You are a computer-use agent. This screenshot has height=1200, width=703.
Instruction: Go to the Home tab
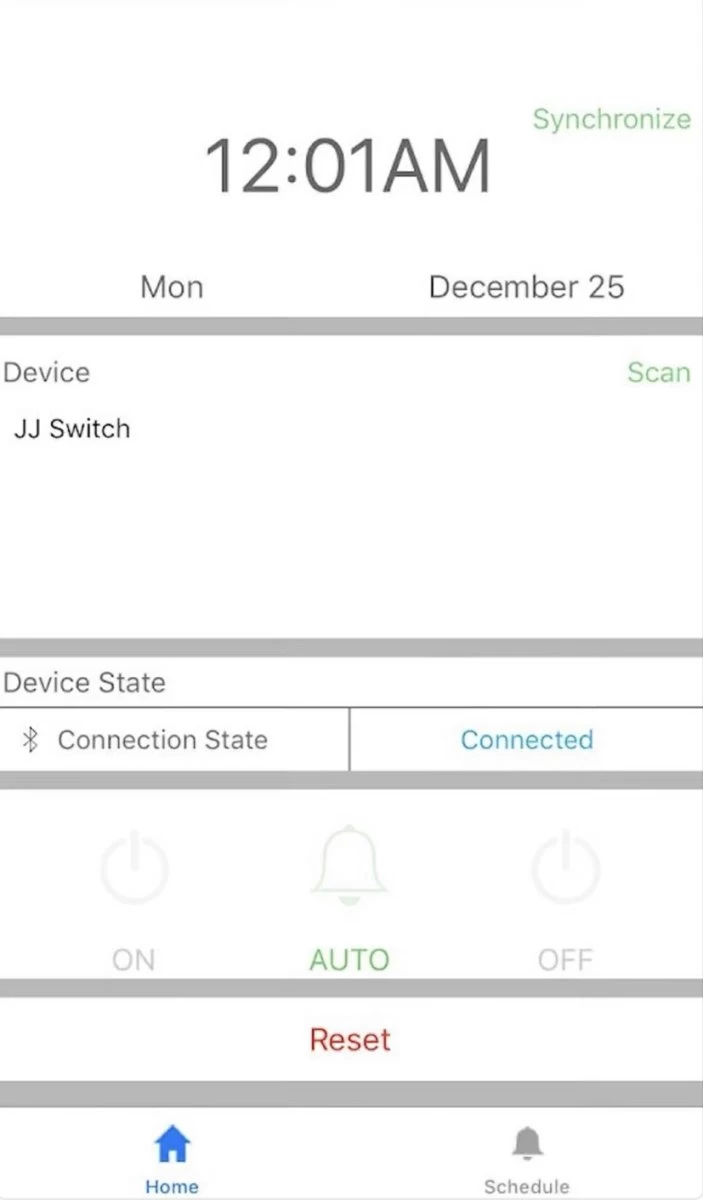point(172,1158)
